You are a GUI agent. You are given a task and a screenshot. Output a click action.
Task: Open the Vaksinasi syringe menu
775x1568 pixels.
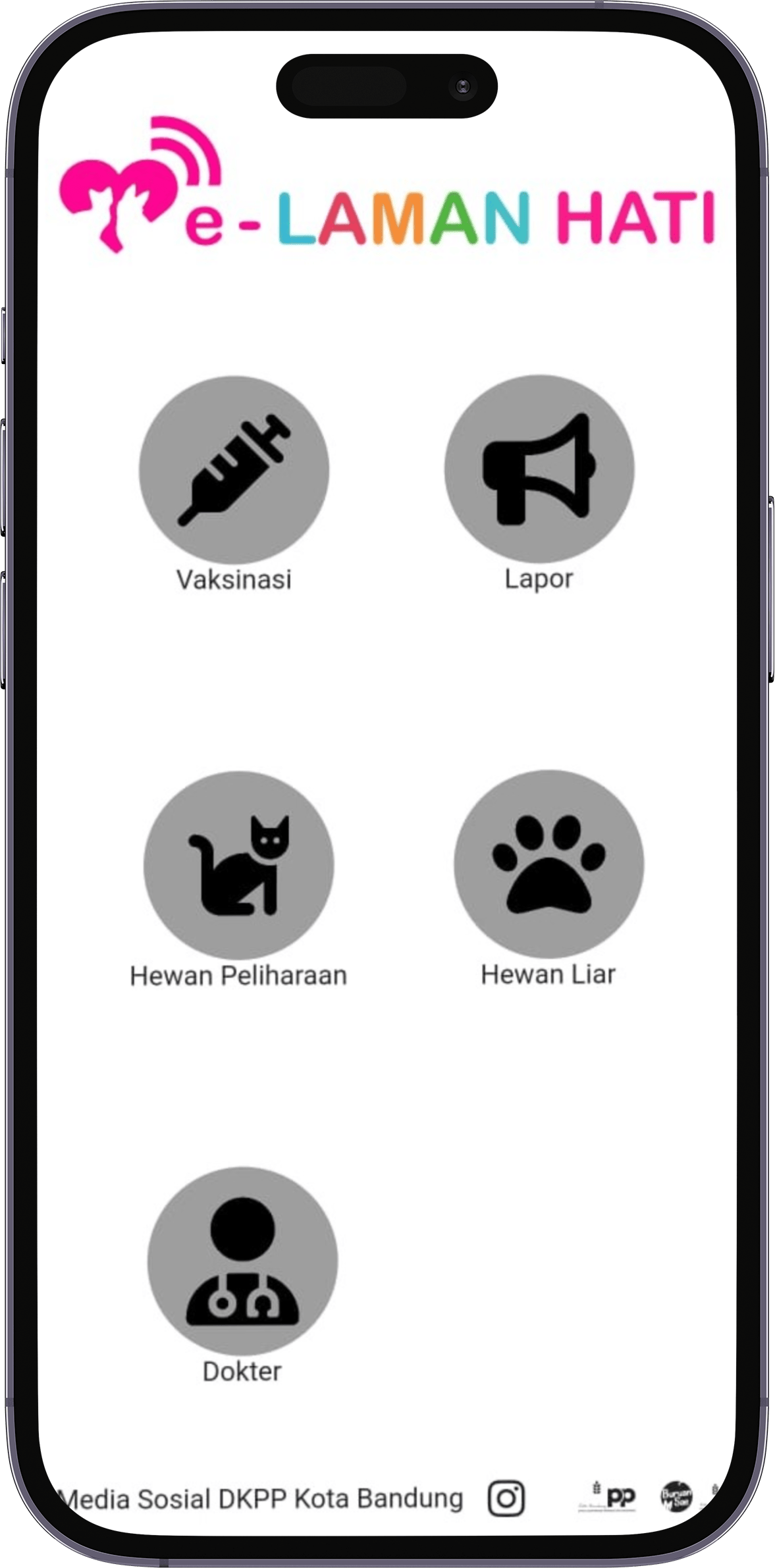coord(234,470)
